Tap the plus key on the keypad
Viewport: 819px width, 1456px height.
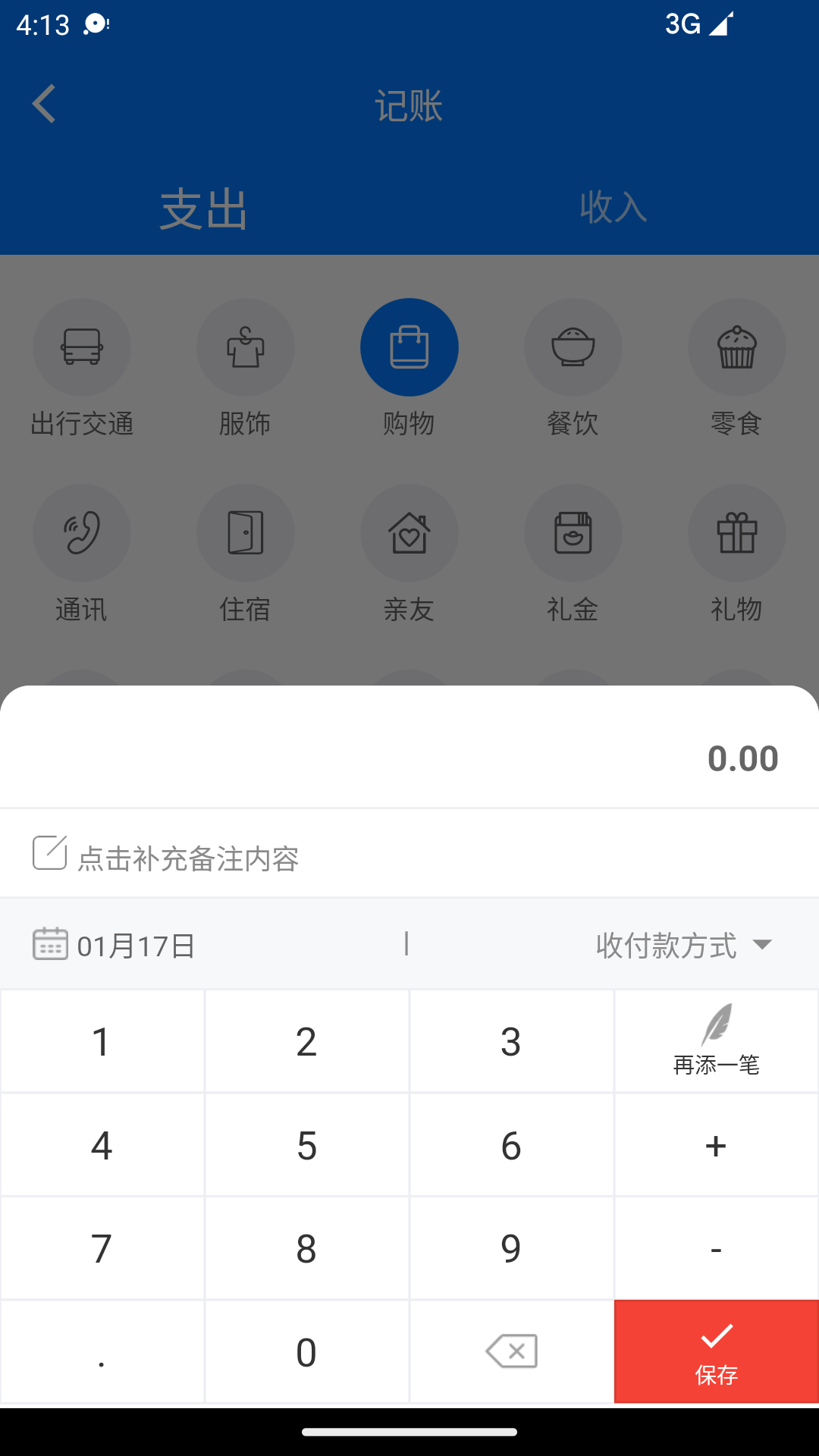tap(716, 1145)
